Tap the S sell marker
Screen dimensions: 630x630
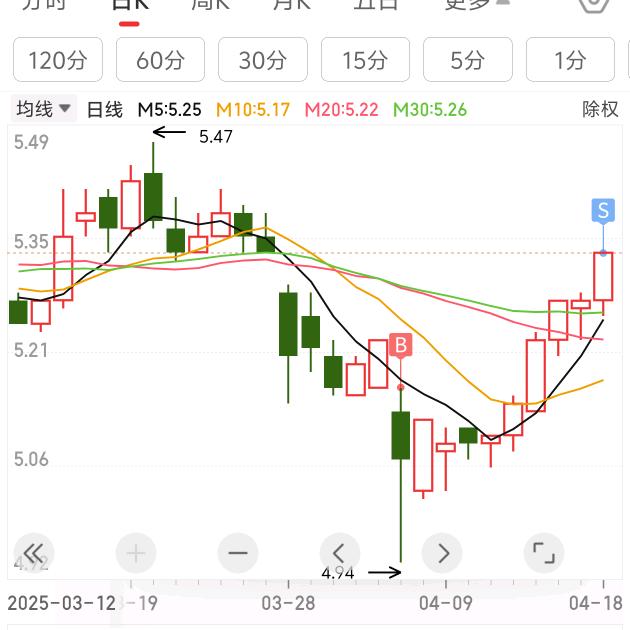tap(603, 211)
